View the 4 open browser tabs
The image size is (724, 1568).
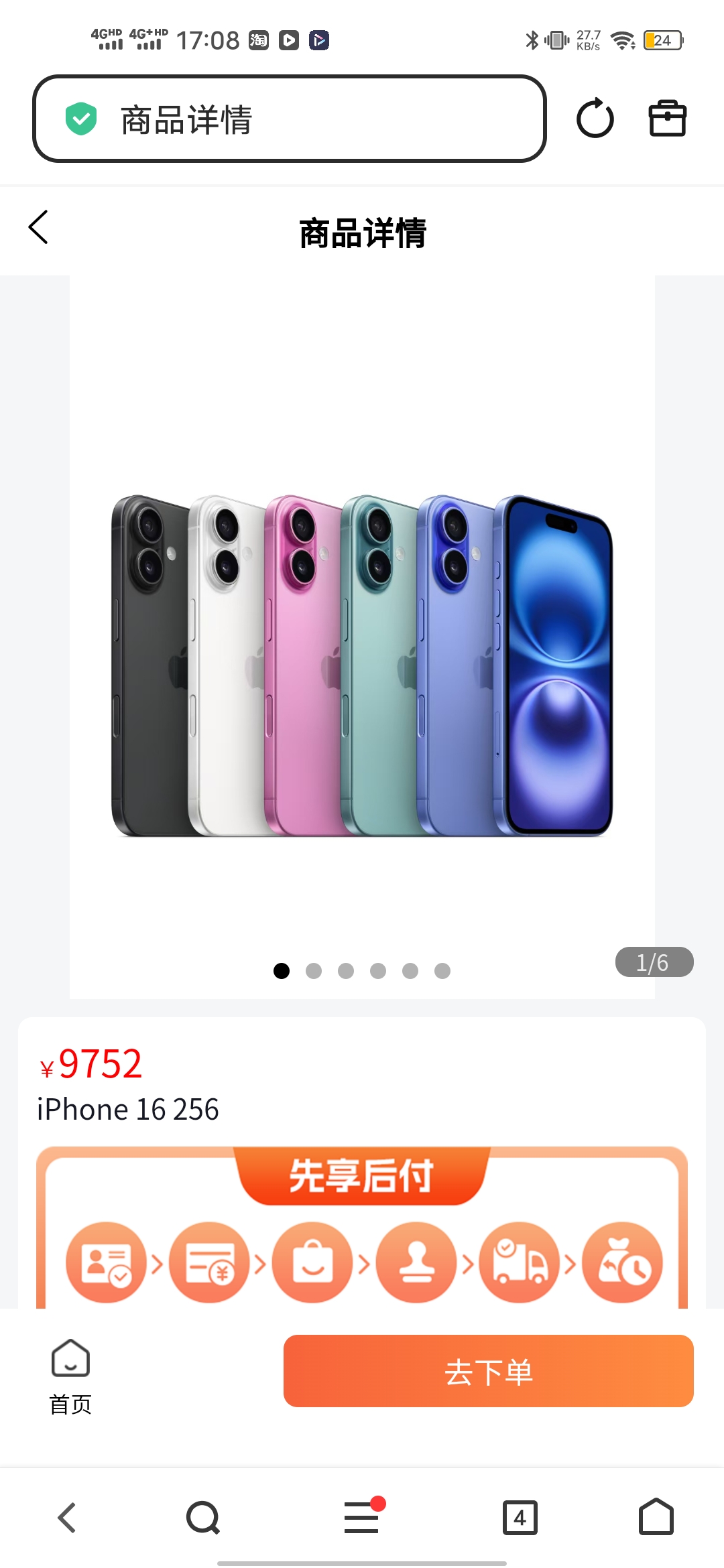[520, 1518]
